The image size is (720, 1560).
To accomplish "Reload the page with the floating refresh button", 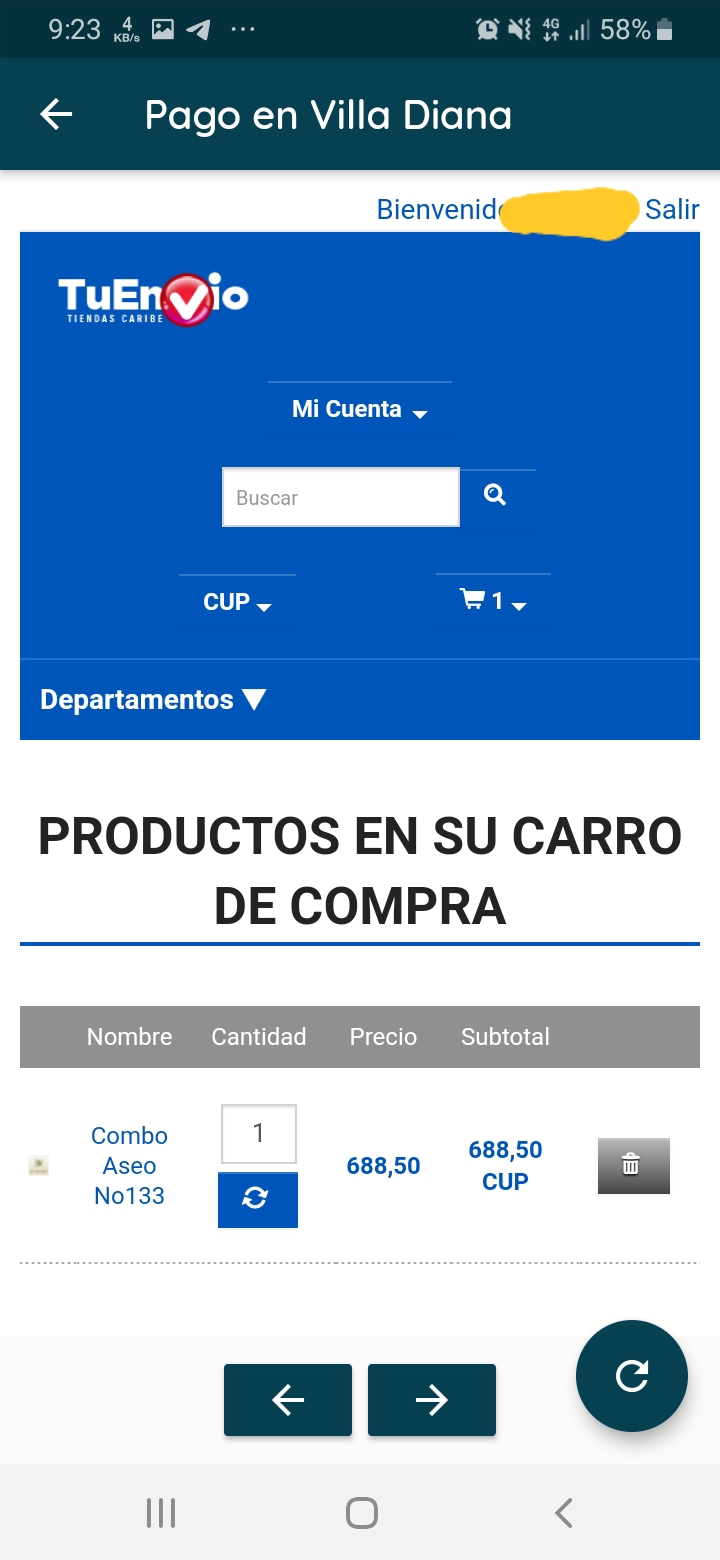I will pyautogui.click(x=632, y=1376).
